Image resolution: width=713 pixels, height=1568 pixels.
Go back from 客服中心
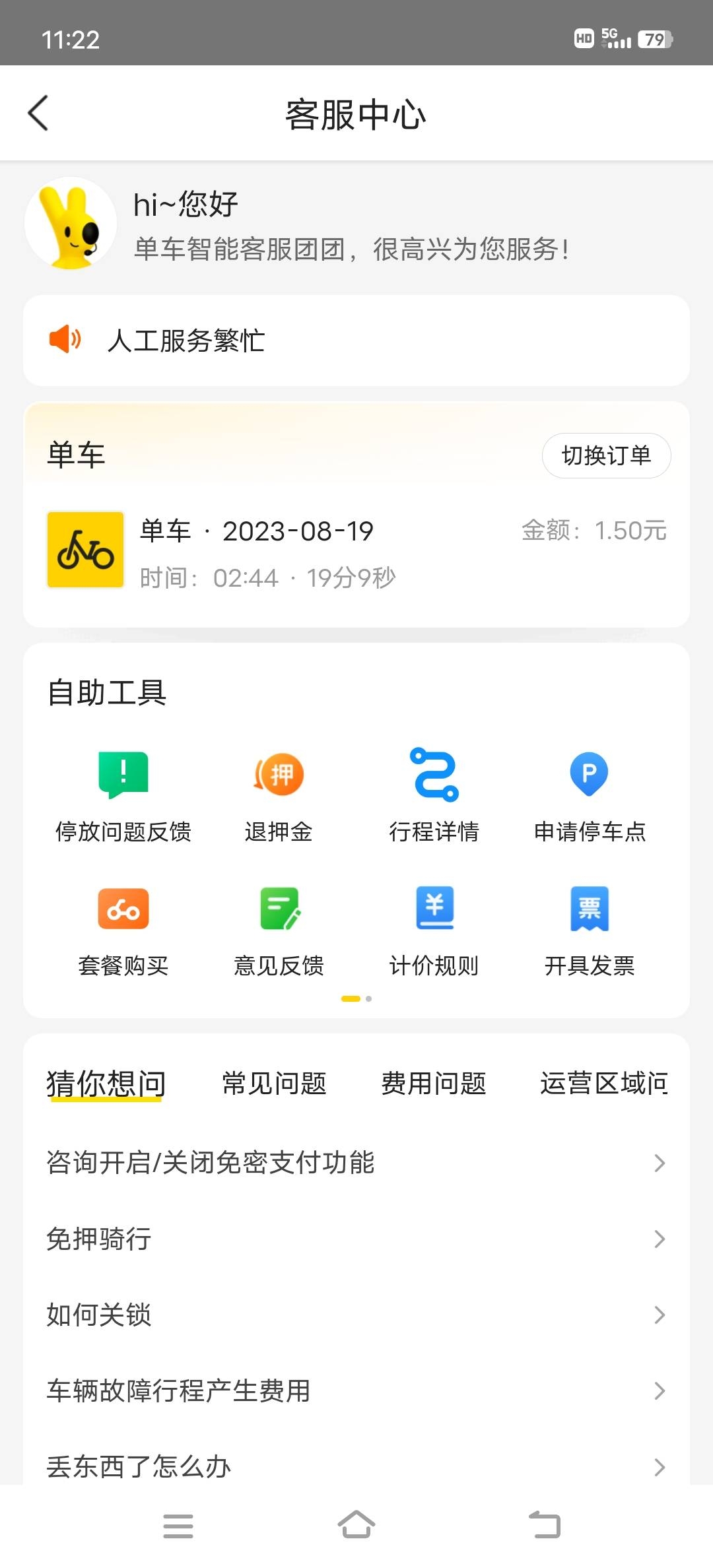coord(38,114)
